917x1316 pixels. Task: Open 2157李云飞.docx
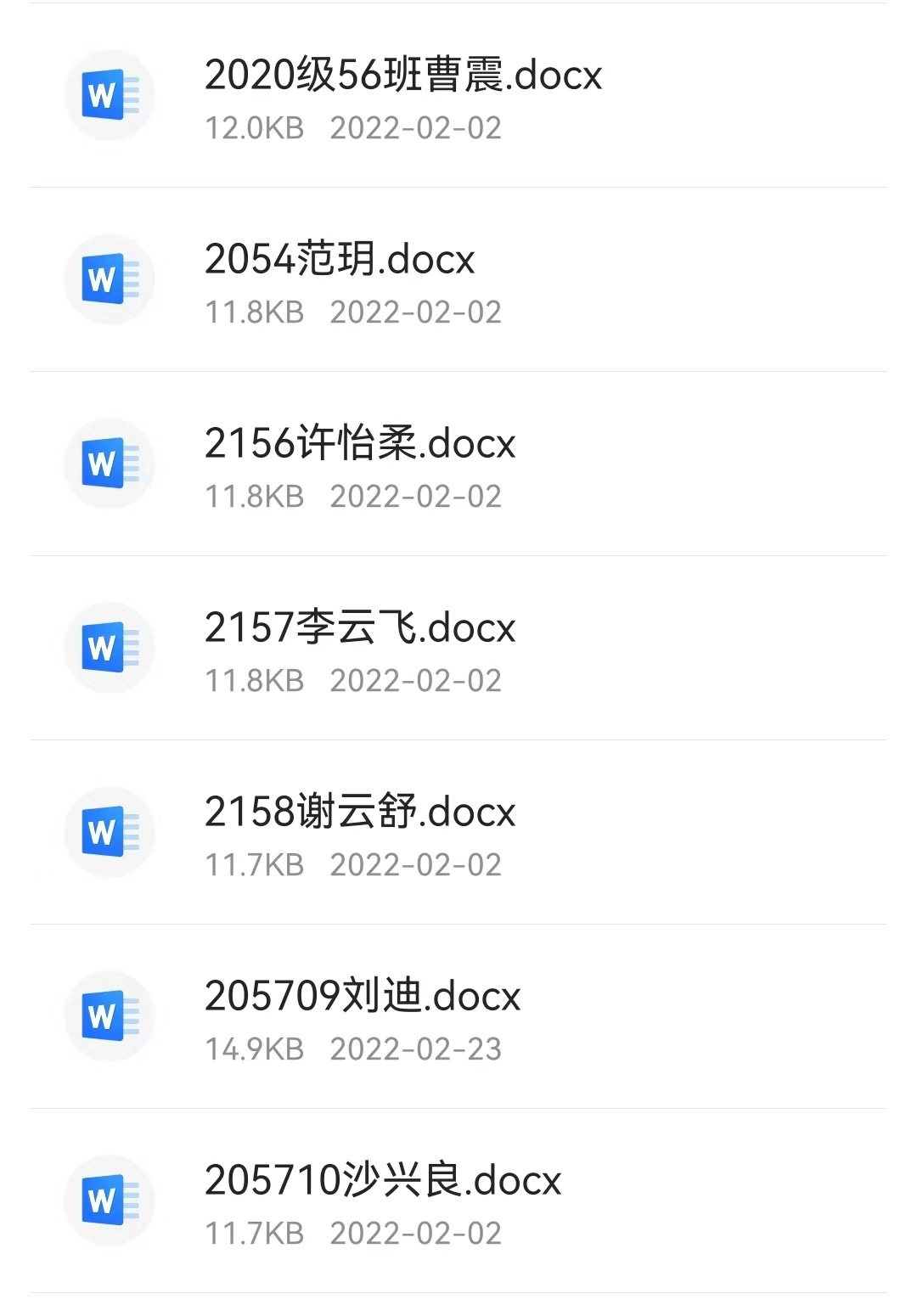pyautogui.click(x=360, y=648)
